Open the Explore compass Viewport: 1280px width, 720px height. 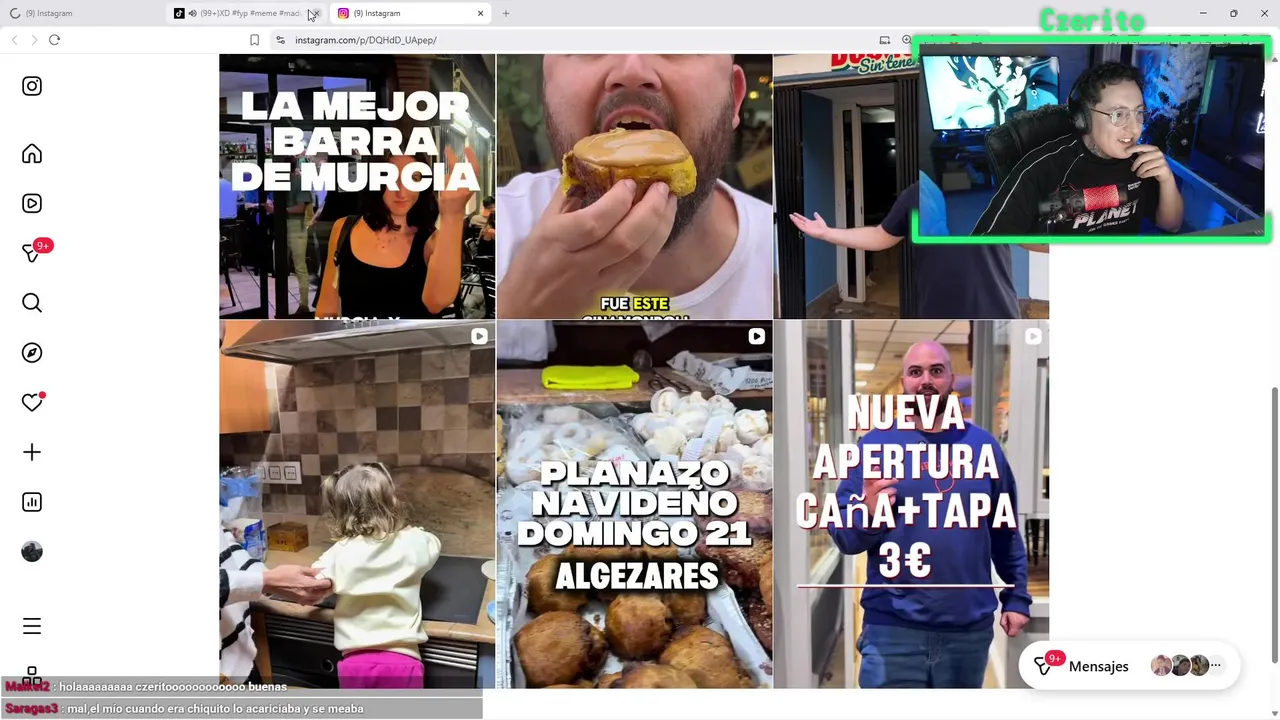click(32, 353)
